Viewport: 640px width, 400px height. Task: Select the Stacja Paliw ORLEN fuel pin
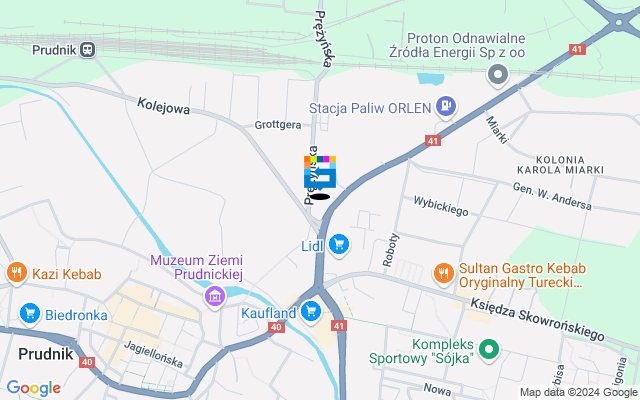pyautogui.click(x=446, y=106)
